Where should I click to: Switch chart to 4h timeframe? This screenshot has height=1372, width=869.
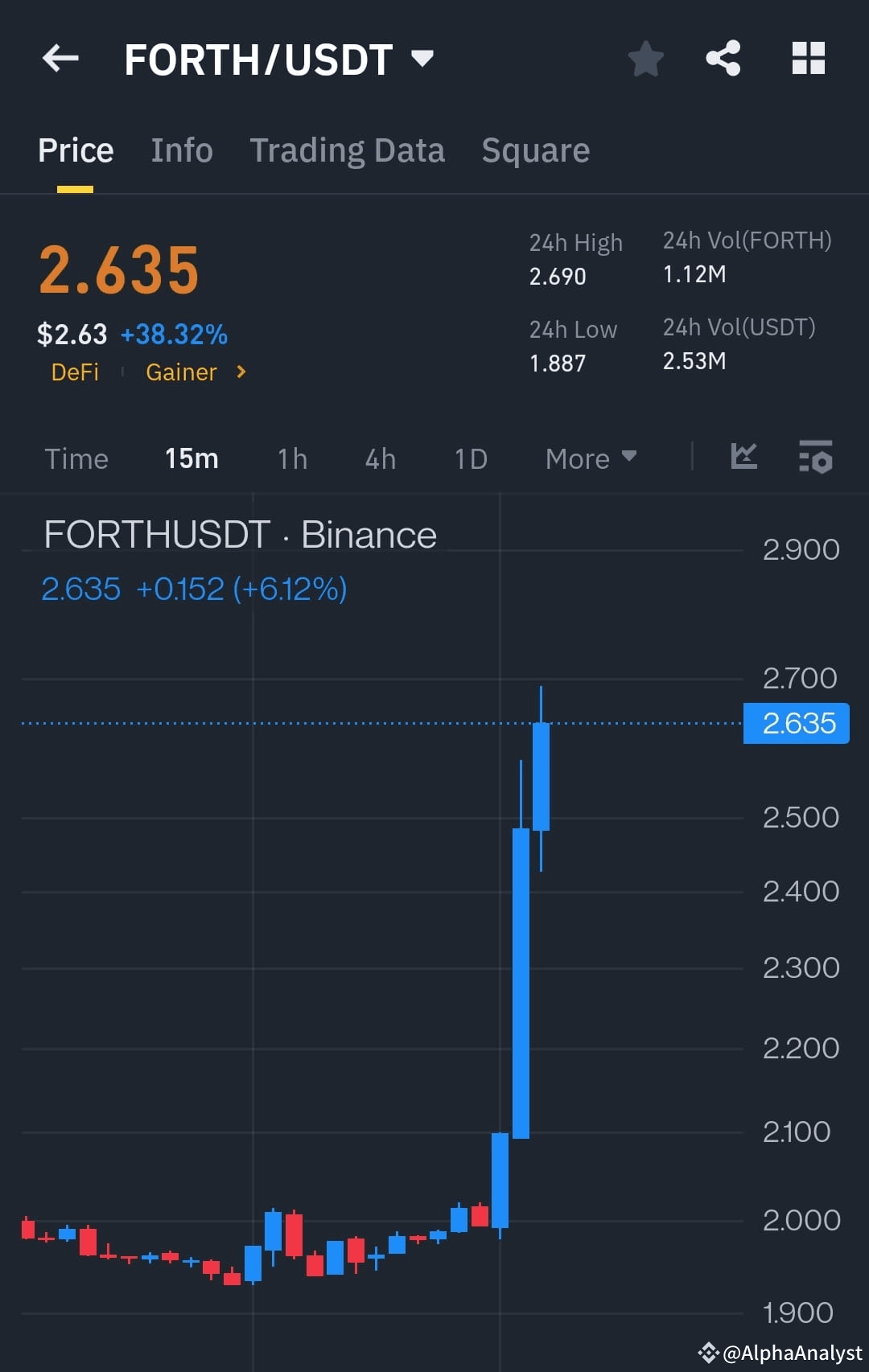click(379, 458)
